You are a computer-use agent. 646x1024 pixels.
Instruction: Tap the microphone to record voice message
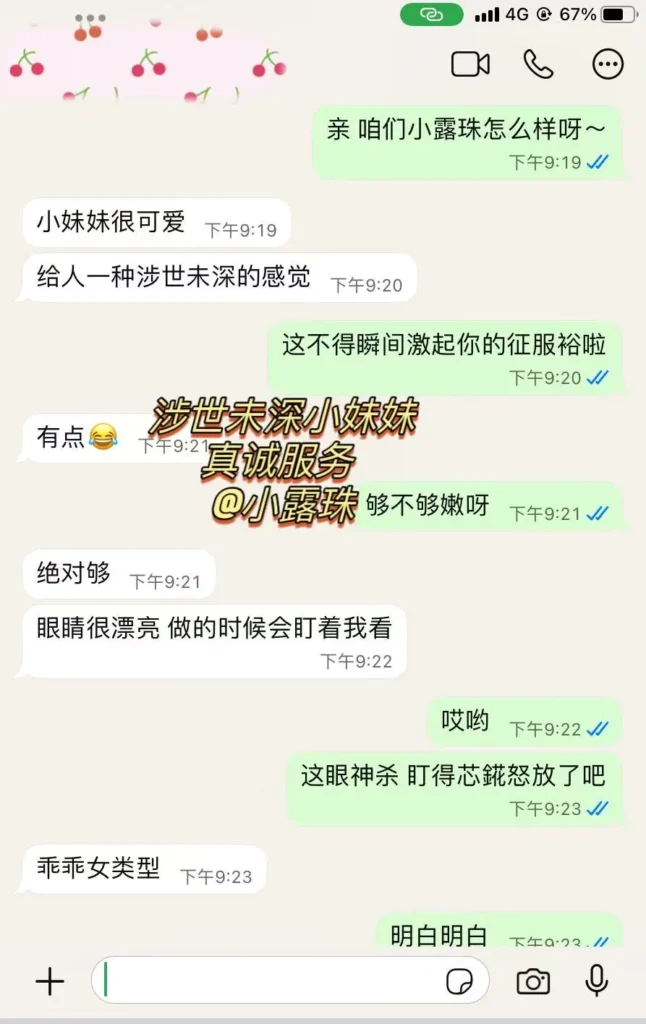(596, 980)
